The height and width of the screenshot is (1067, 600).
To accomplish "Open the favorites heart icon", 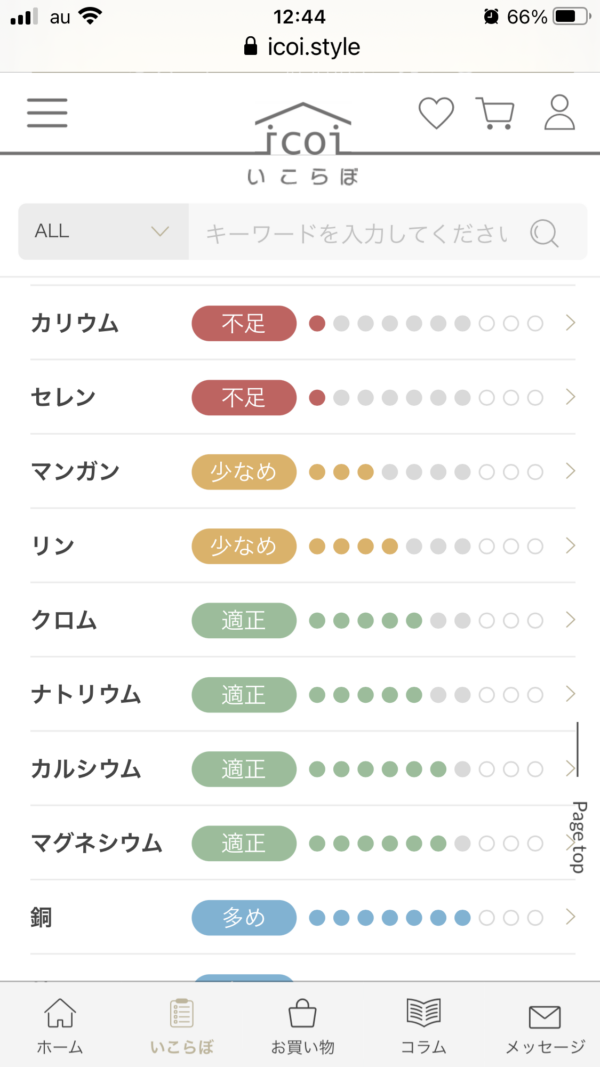I will click(x=436, y=113).
